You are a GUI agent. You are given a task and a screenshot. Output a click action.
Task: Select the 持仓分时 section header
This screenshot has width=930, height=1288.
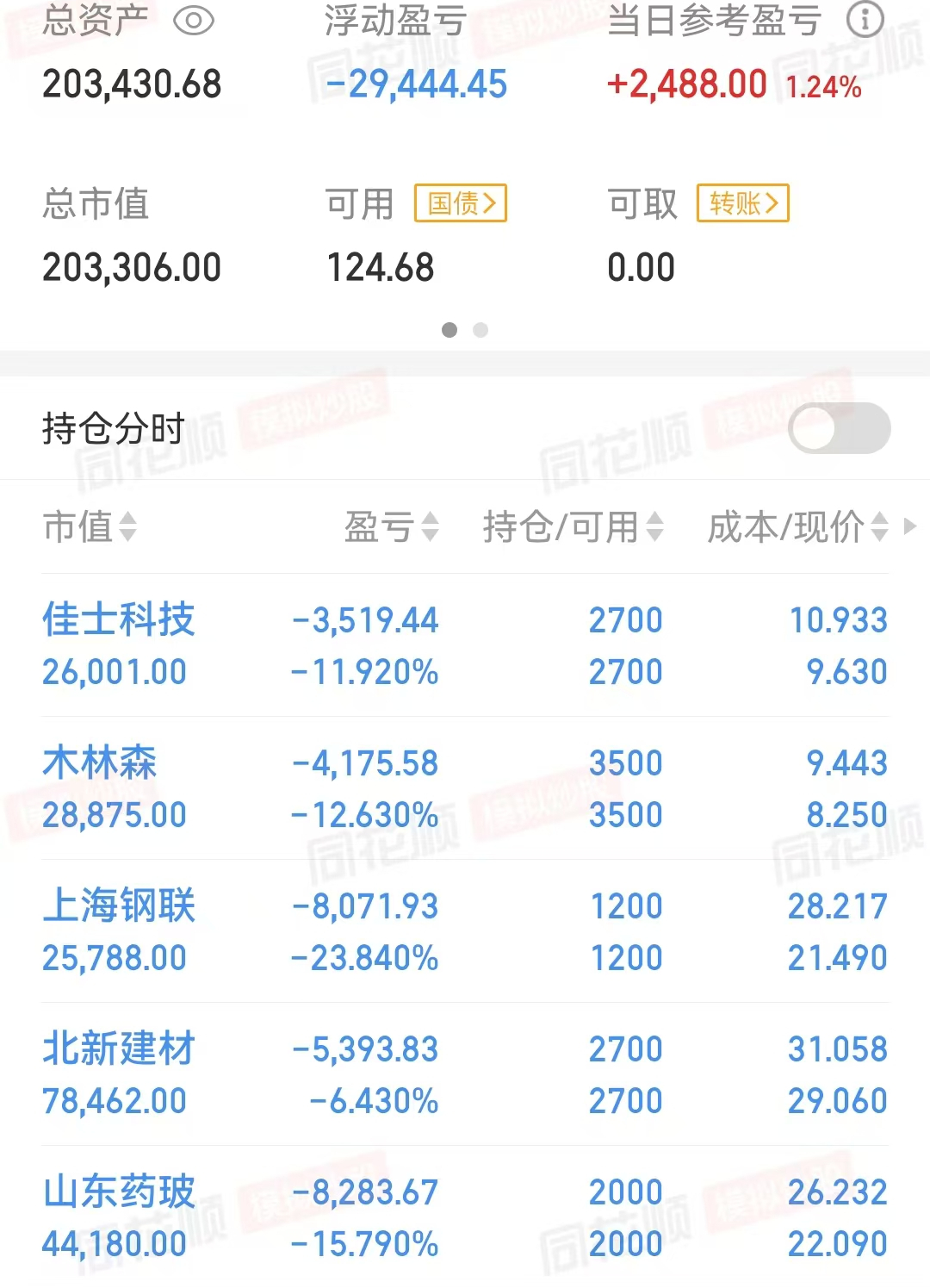[113, 428]
